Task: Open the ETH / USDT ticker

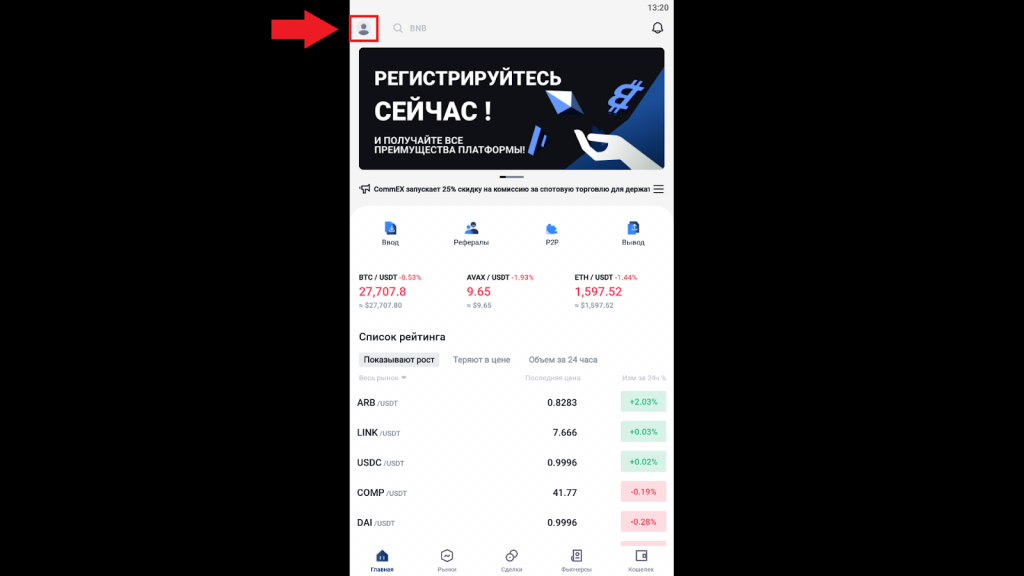Action: point(606,291)
